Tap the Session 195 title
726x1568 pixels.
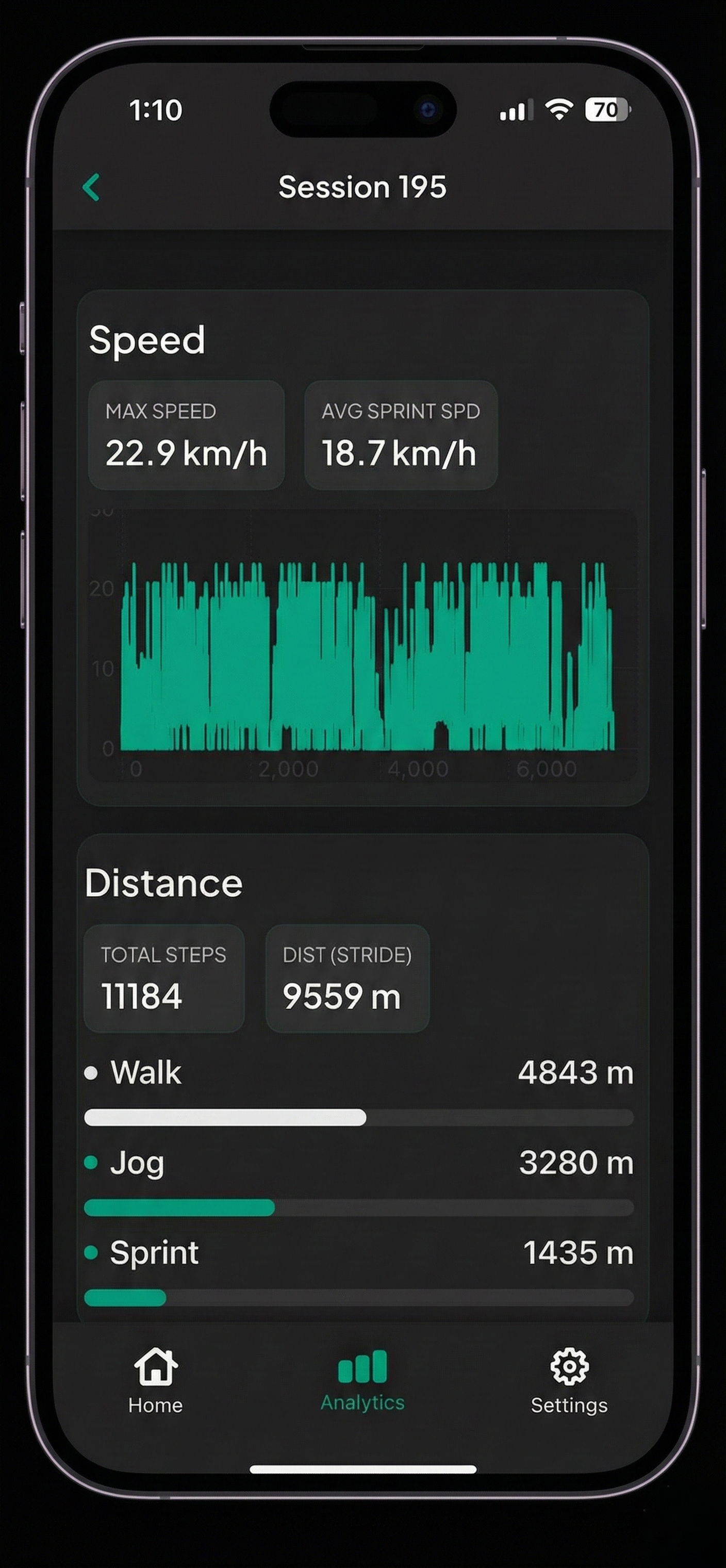tap(362, 187)
